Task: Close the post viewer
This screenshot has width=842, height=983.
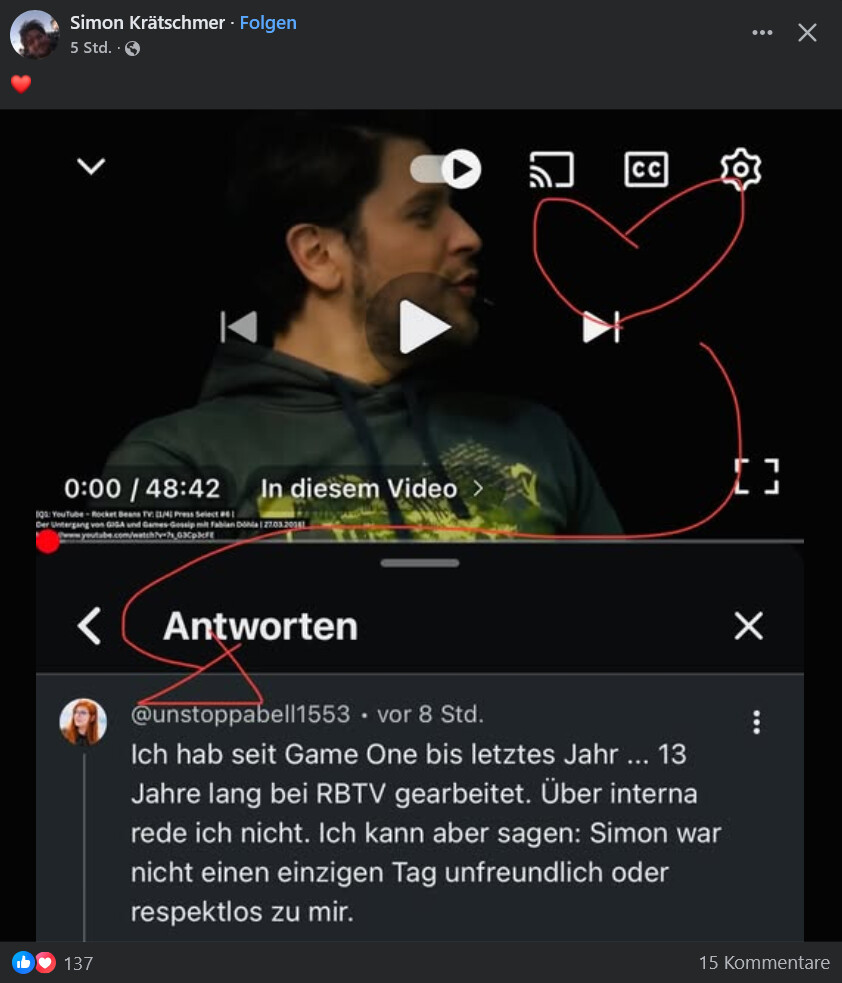Action: click(x=807, y=33)
